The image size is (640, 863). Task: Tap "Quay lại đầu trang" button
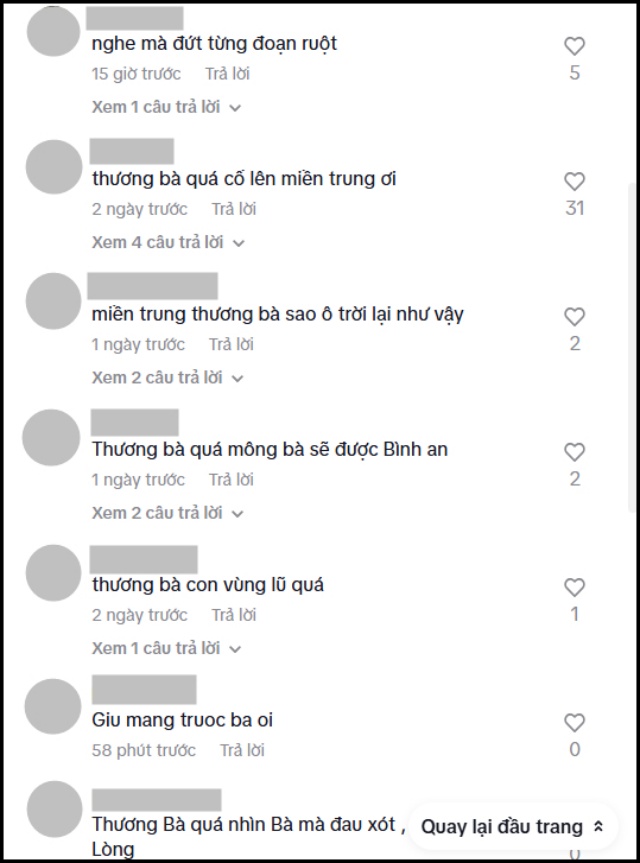[513, 827]
